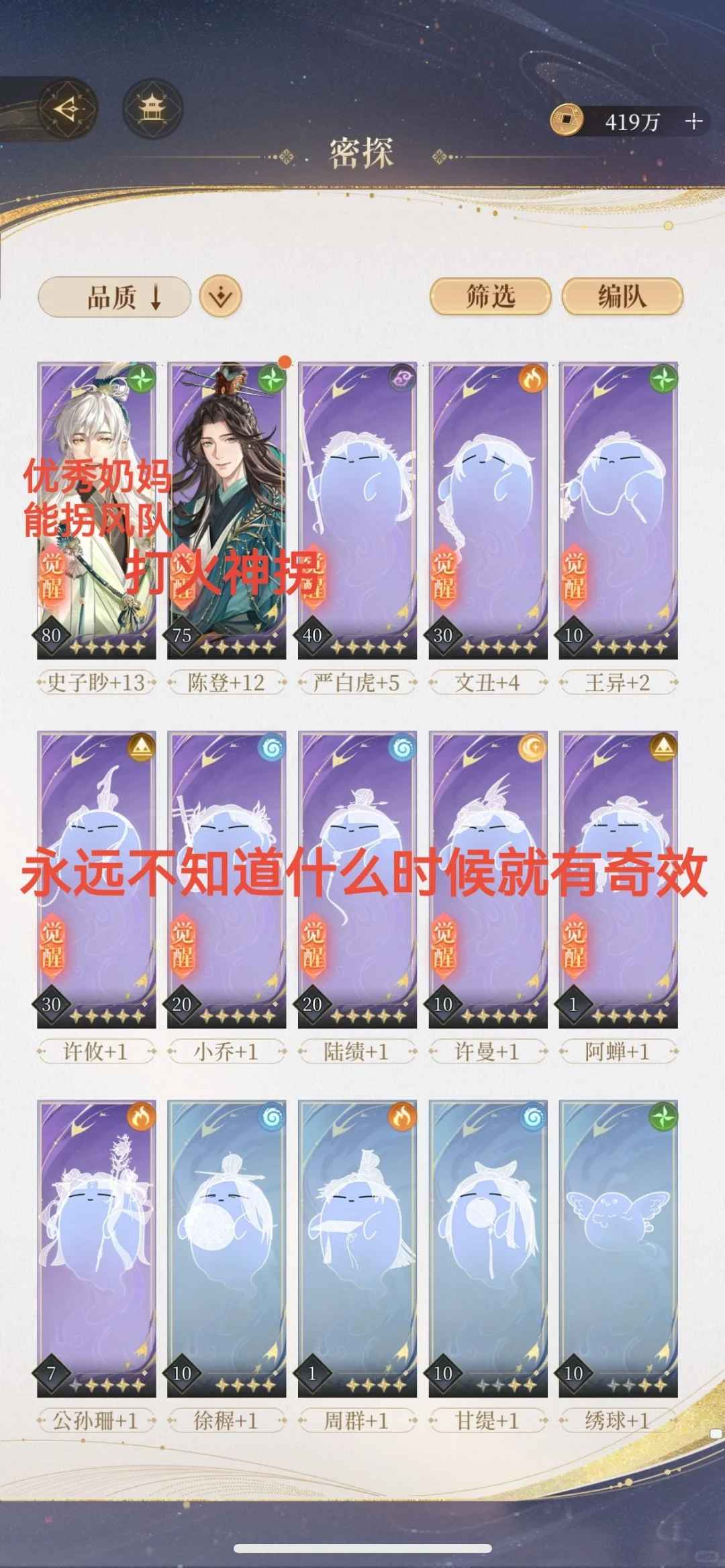
Task: Select the 许攸+1 card
Action: click(97, 879)
